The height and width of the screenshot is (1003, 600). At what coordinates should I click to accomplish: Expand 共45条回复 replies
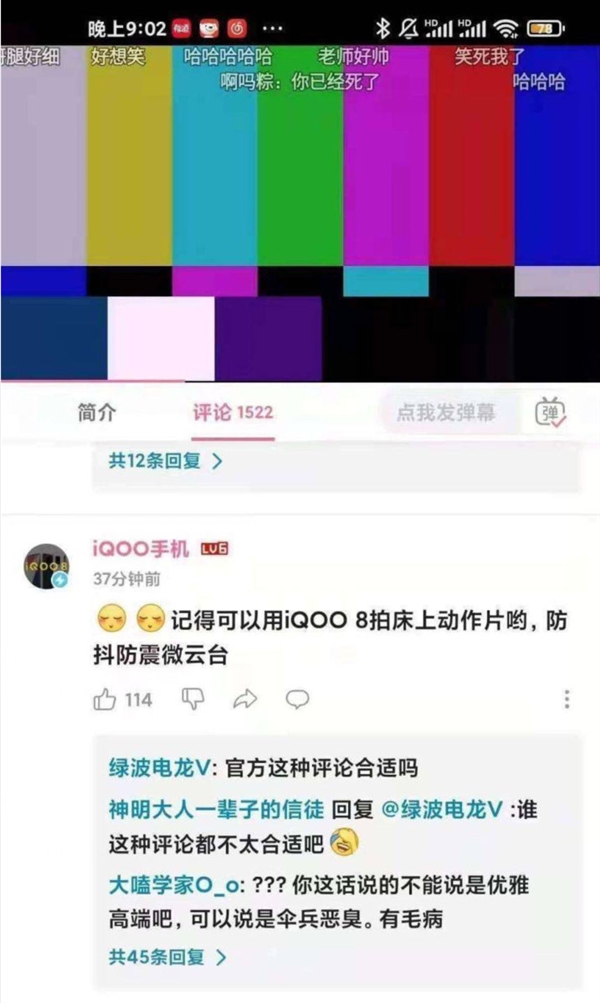(167, 957)
